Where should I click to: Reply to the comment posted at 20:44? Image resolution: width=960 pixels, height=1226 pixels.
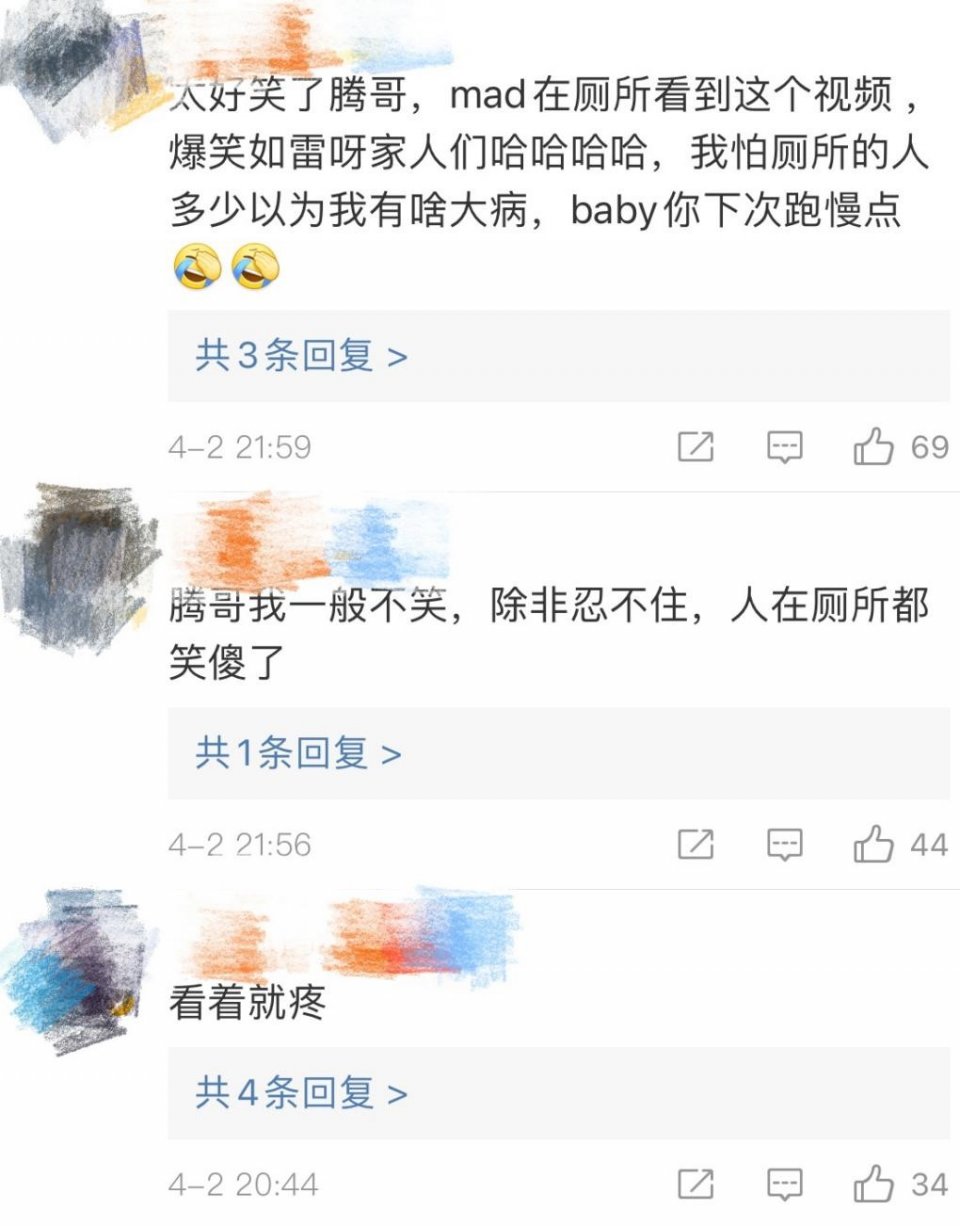click(x=785, y=1185)
